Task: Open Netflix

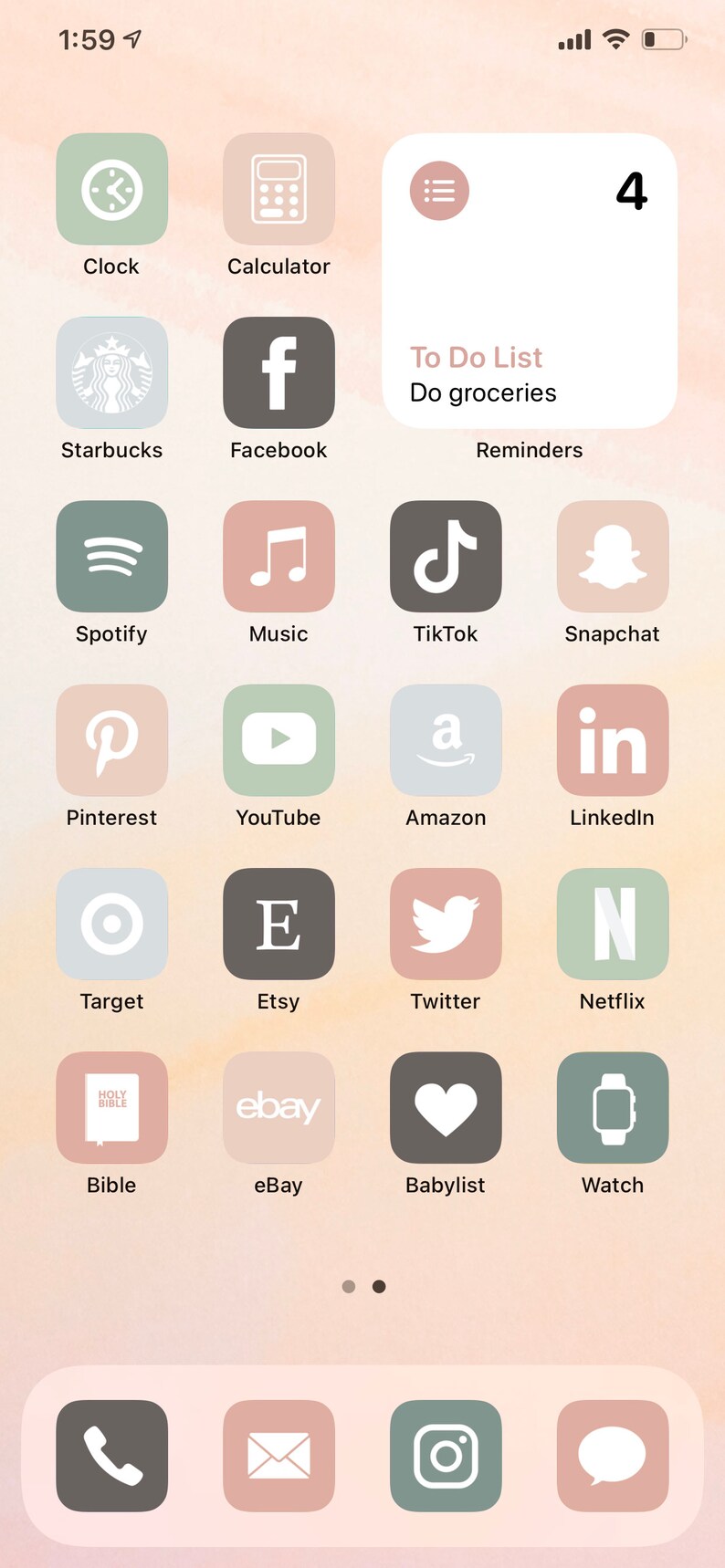Action: (613, 924)
